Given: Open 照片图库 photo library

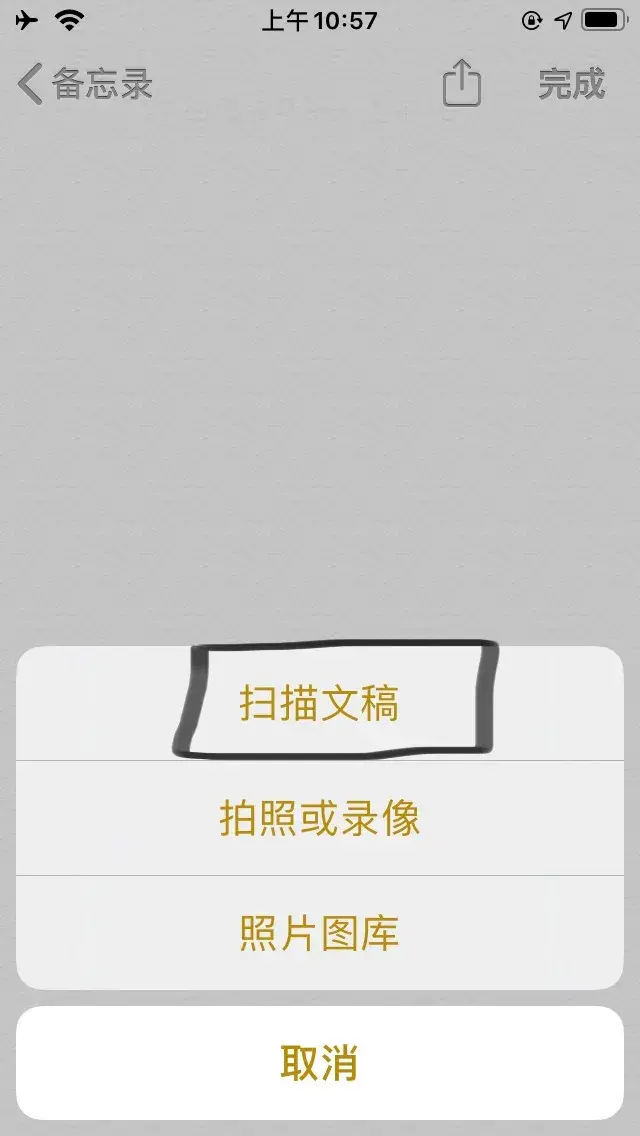Looking at the screenshot, I should 320,933.
